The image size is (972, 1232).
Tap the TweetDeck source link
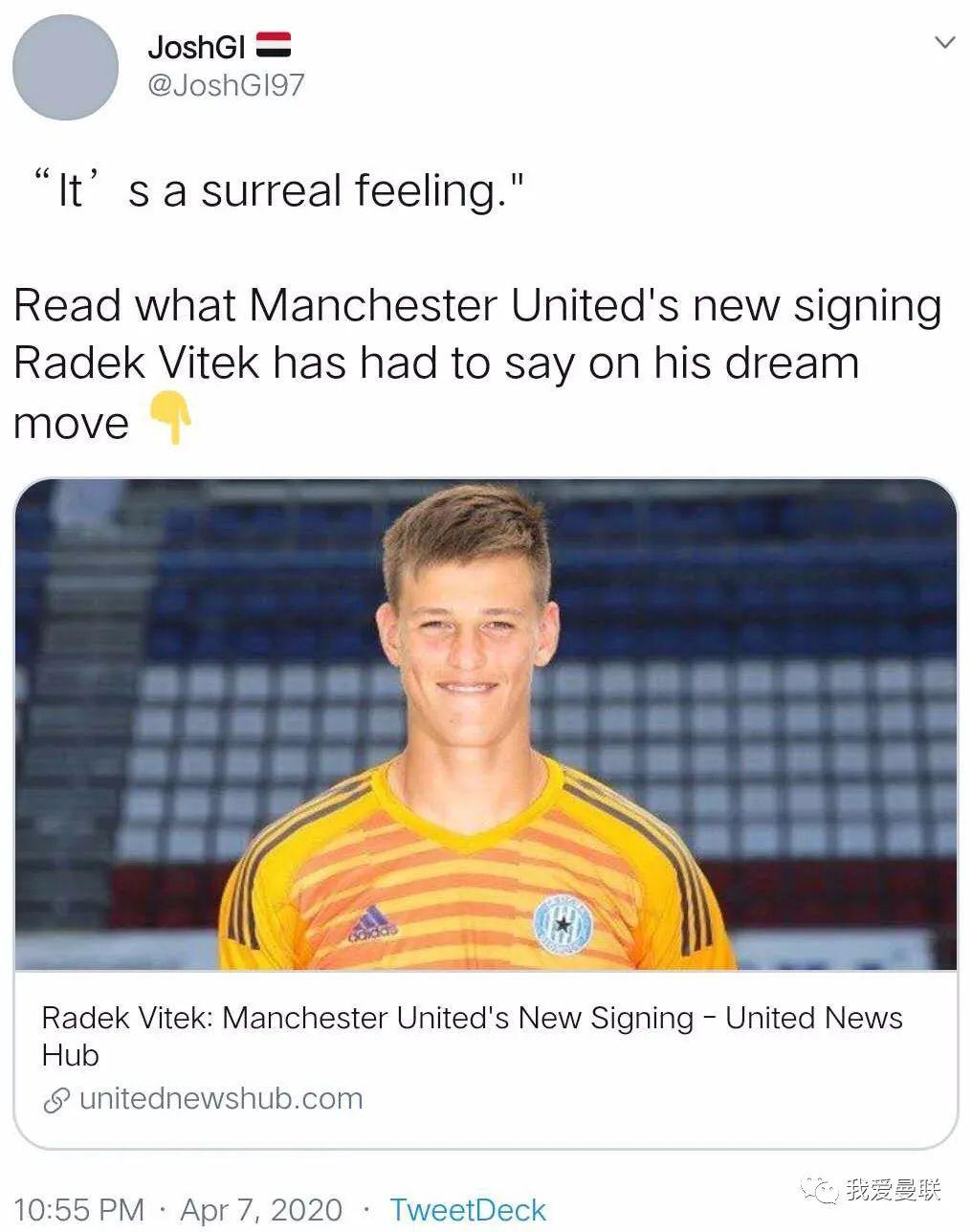(468, 1209)
